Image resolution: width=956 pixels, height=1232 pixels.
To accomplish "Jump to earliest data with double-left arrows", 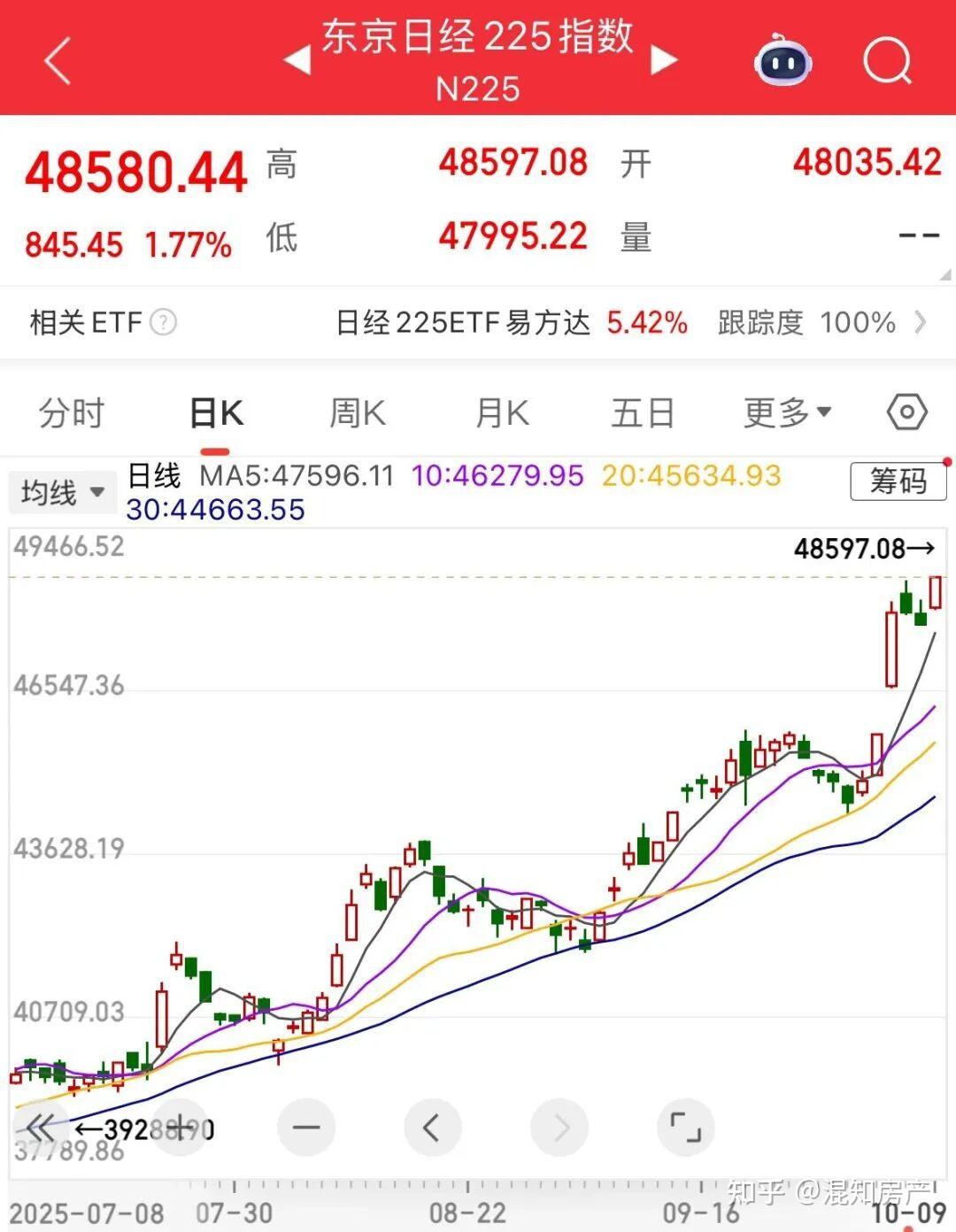I will point(40,1128).
